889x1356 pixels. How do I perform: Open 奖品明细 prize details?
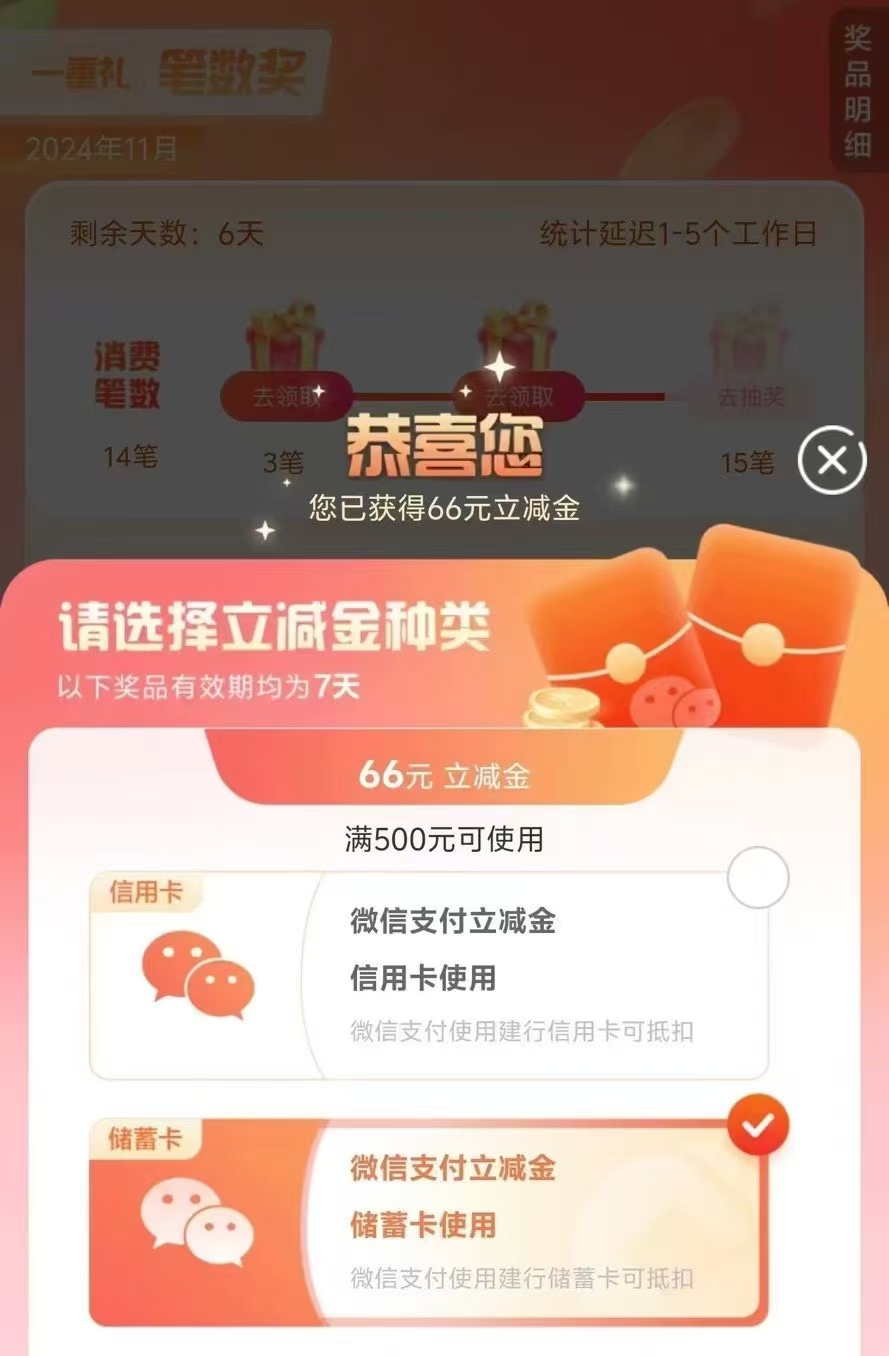click(x=858, y=92)
